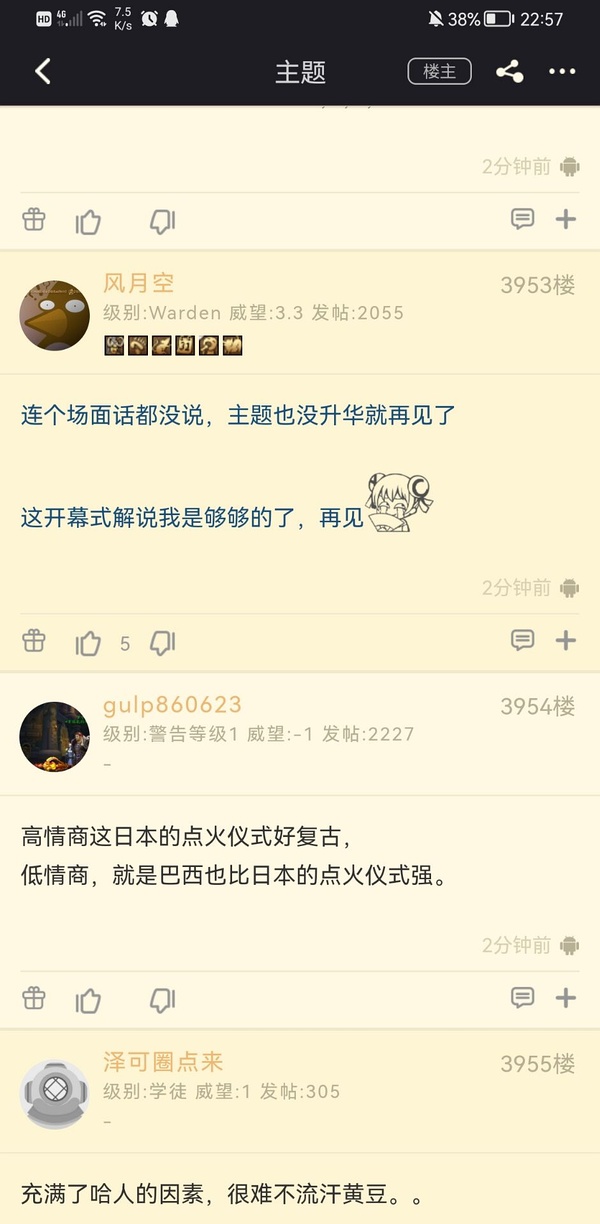Dislike gulp860623's post
Screen dimensions: 600x1224
point(162,999)
